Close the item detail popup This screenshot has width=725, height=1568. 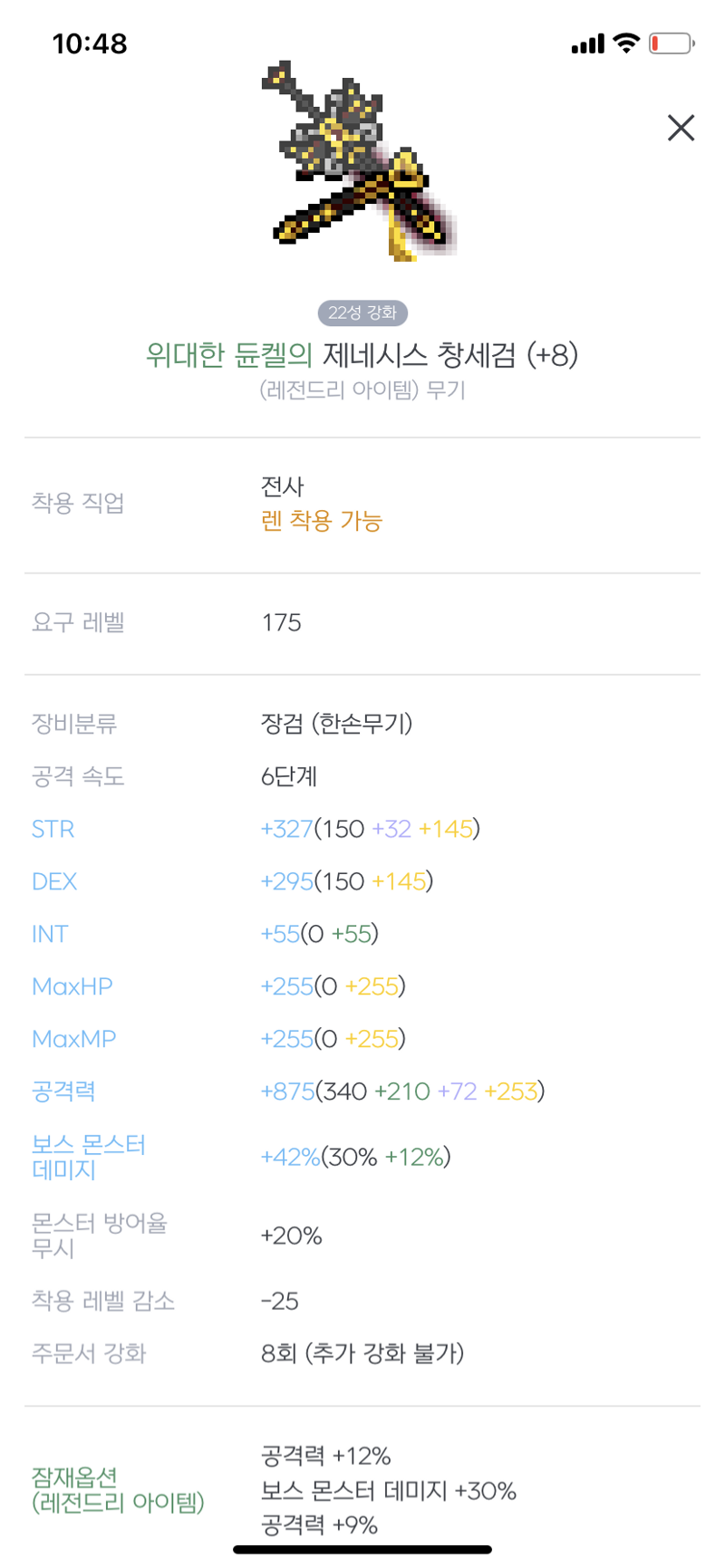click(x=681, y=128)
